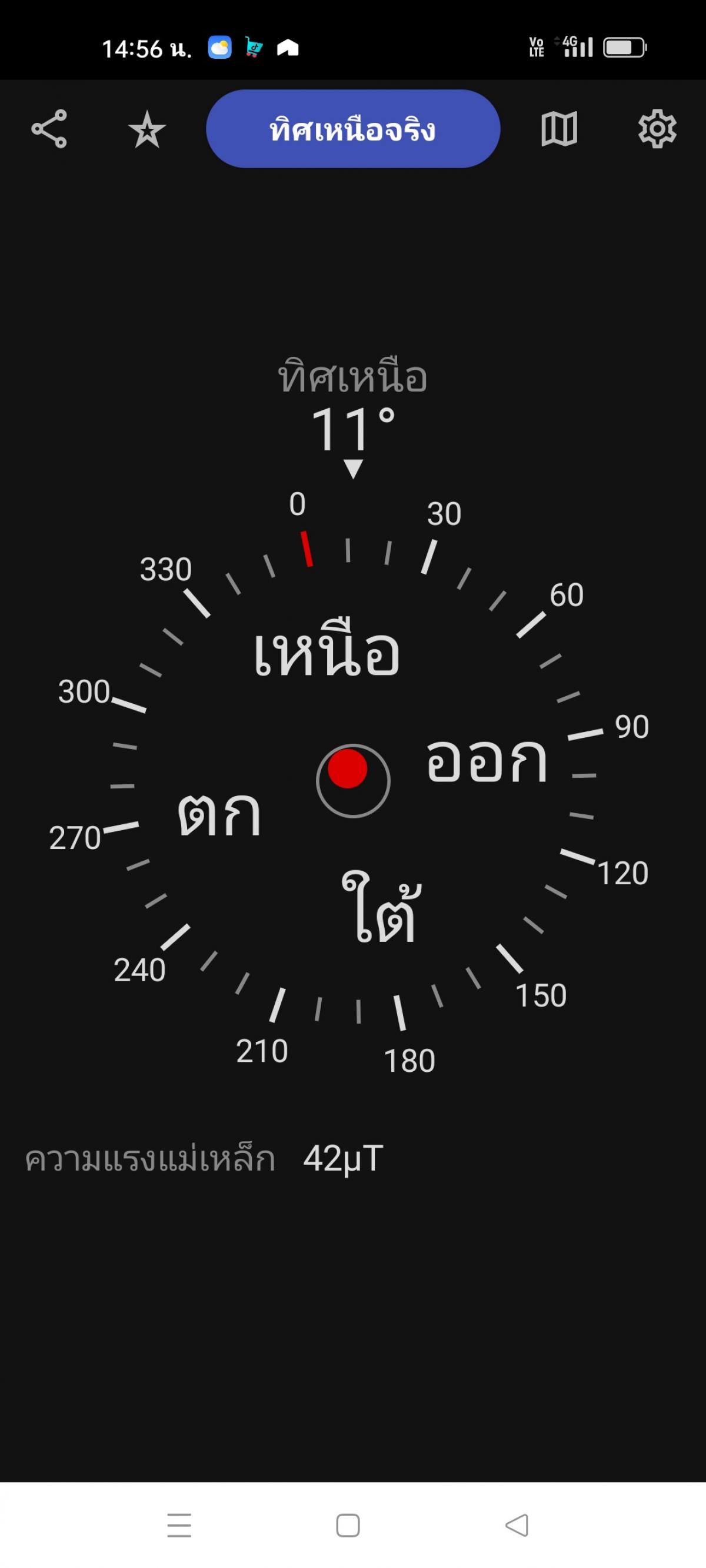Go to the home screen
This screenshot has width=706, height=1568.
click(x=348, y=1524)
